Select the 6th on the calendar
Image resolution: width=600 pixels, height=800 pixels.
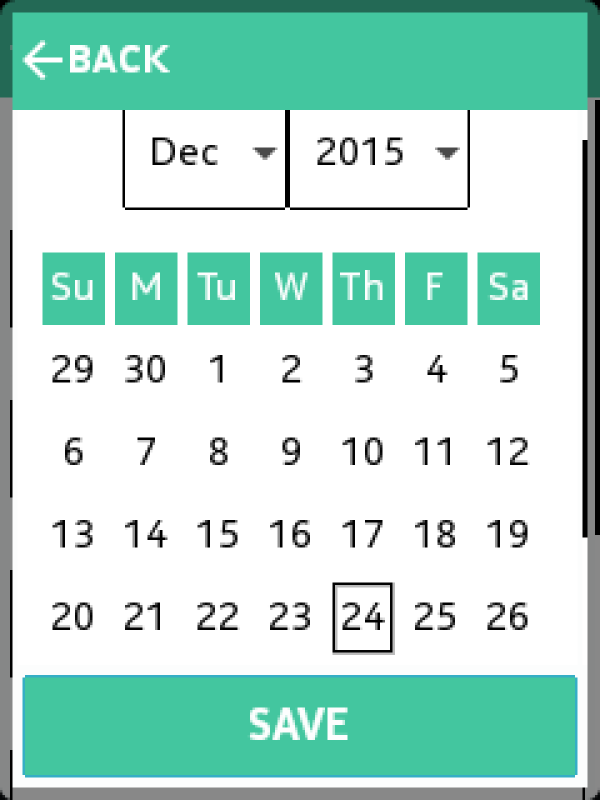(x=72, y=453)
